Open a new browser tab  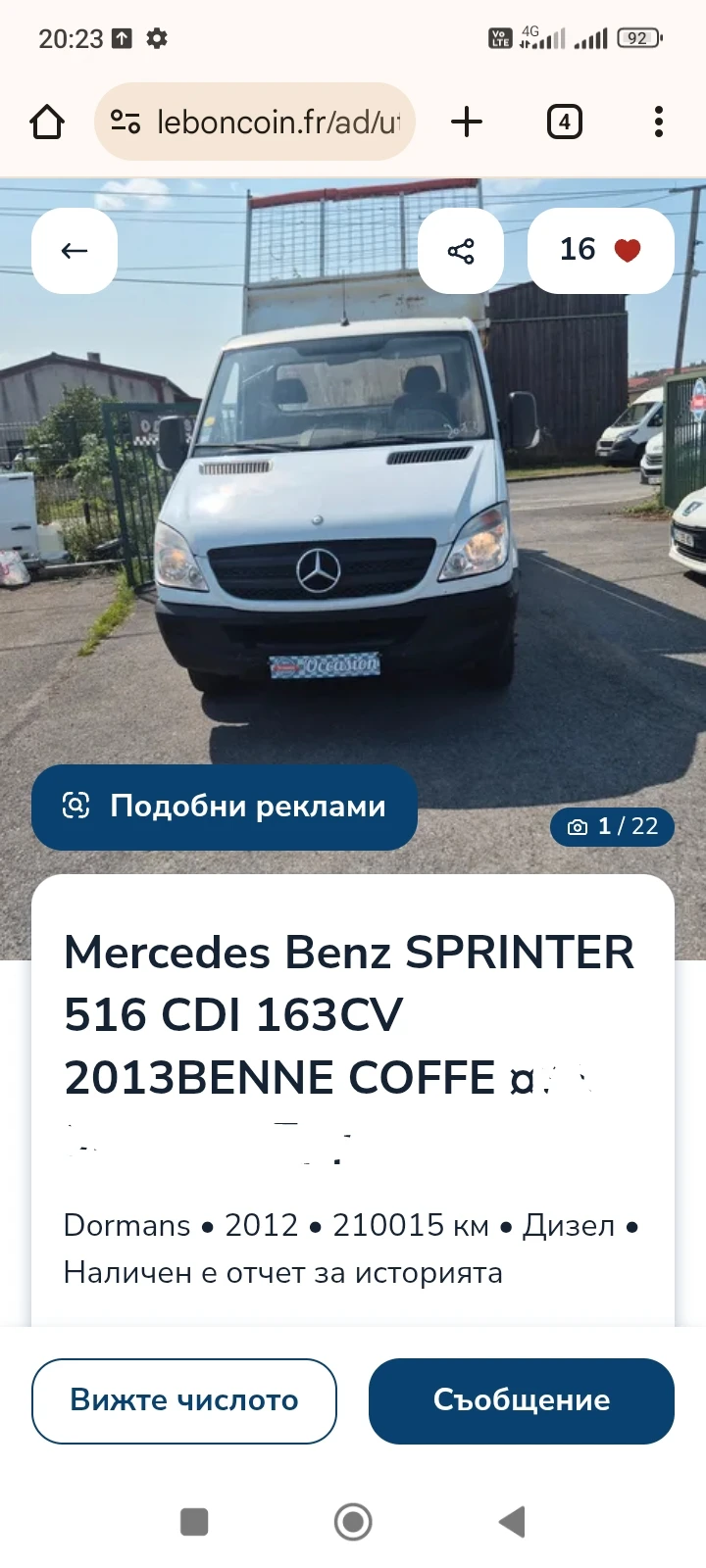click(x=467, y=122)
